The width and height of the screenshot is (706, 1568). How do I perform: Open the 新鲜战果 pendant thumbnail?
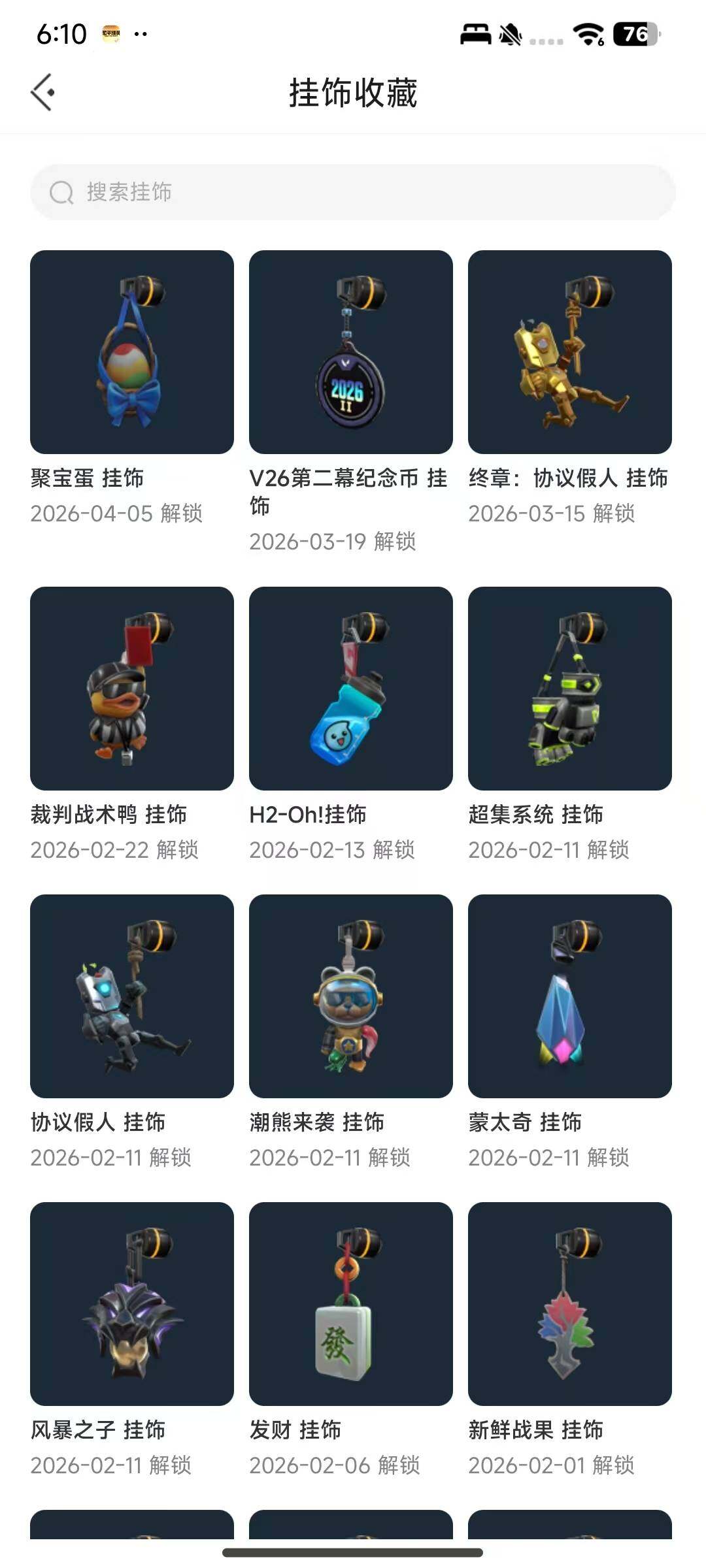coord(570,1307)
